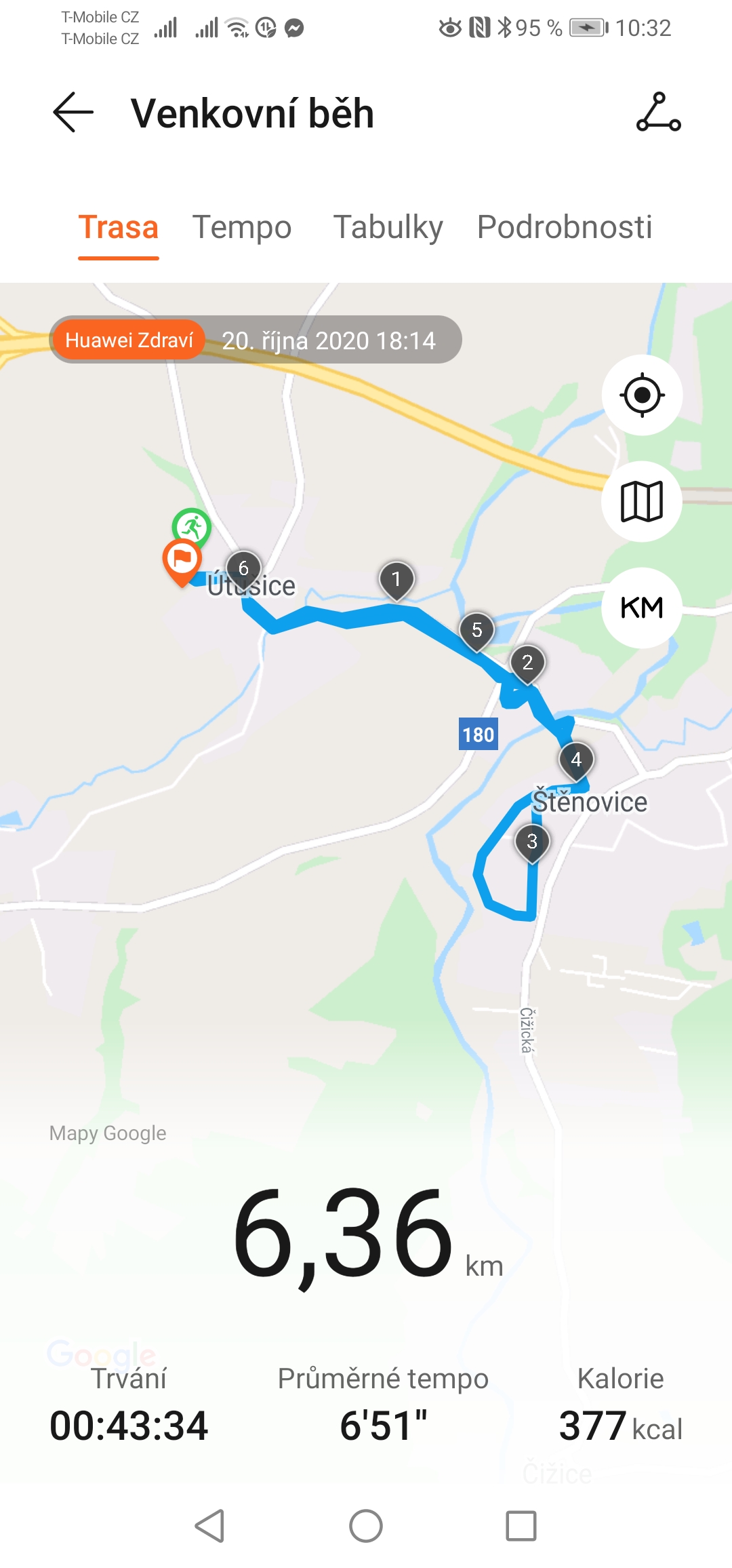732x1568 pixels.
Task: Select the Trasa tab
Action: point(119,227)
